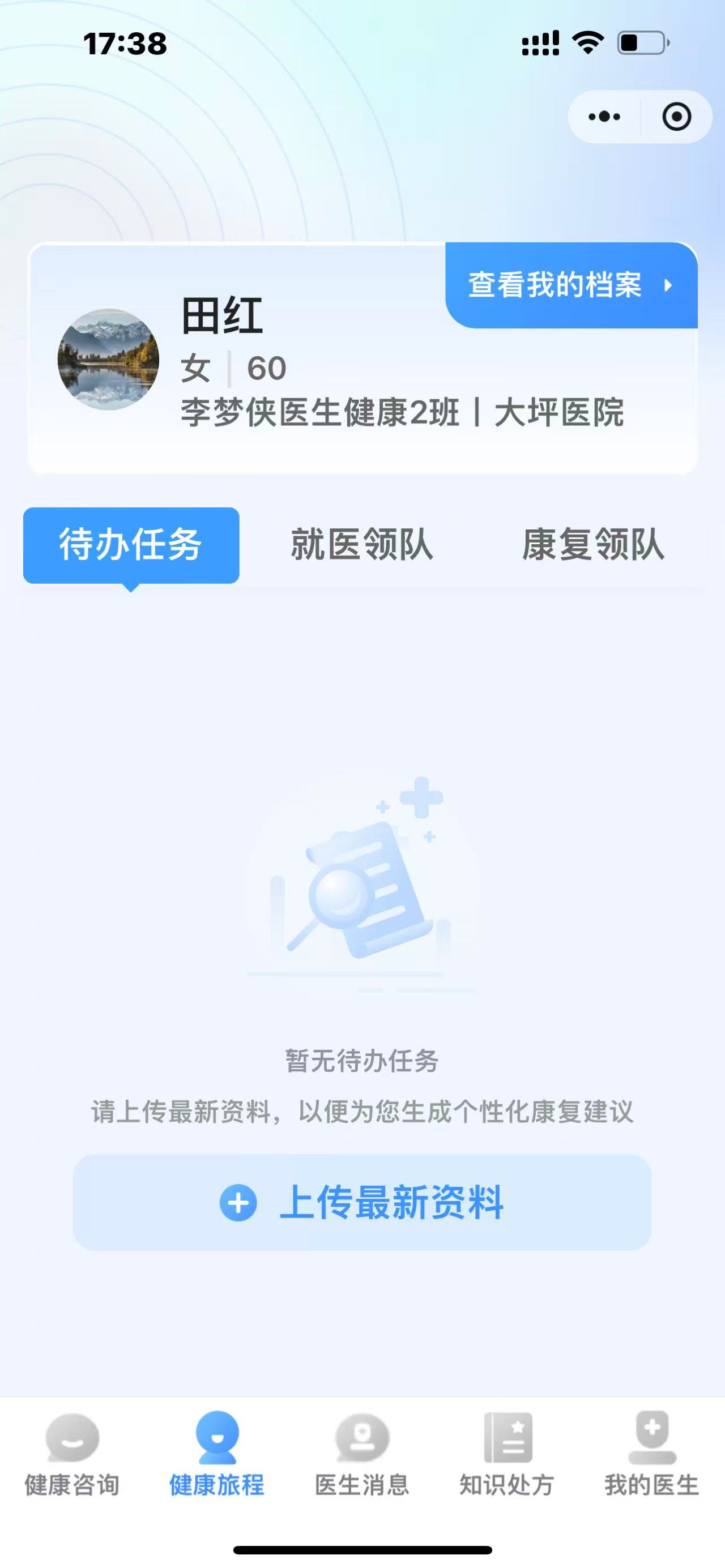Switch to the 知识处方 tab
Viewport: 725px width, 1568px height.
507,1455
